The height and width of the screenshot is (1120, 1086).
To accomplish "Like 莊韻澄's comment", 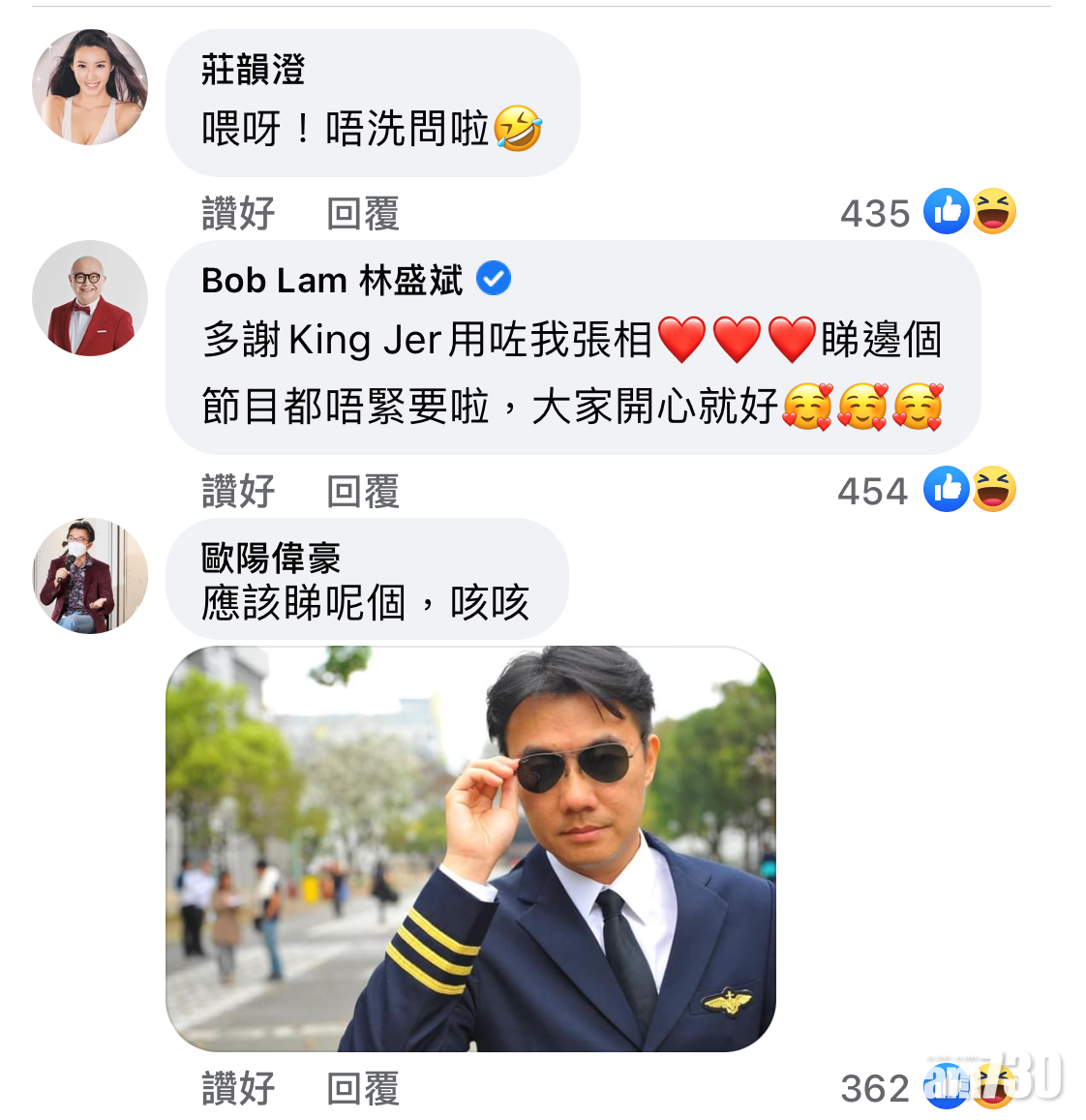I will [x=238, y=213].
